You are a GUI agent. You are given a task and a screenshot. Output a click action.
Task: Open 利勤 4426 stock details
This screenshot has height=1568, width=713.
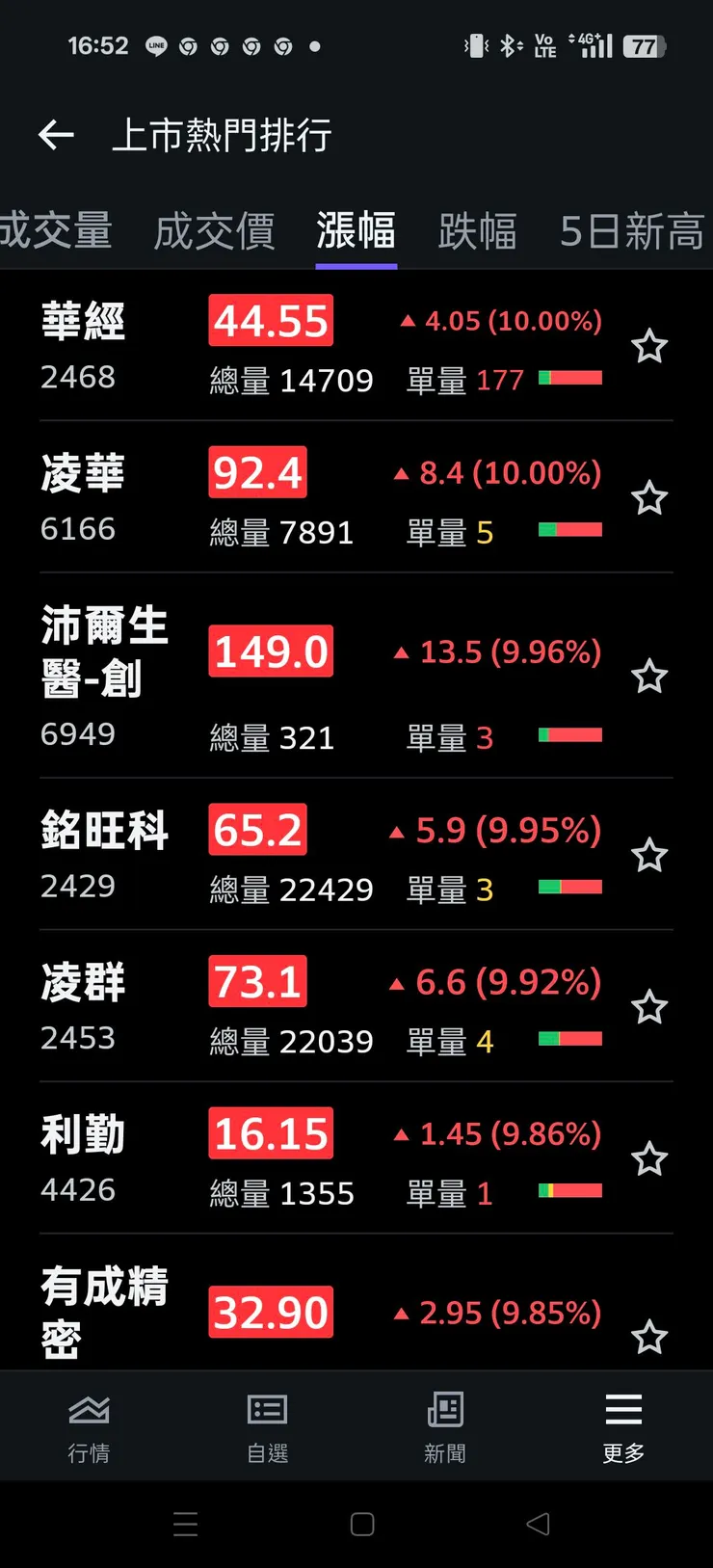pos(84,1156)
